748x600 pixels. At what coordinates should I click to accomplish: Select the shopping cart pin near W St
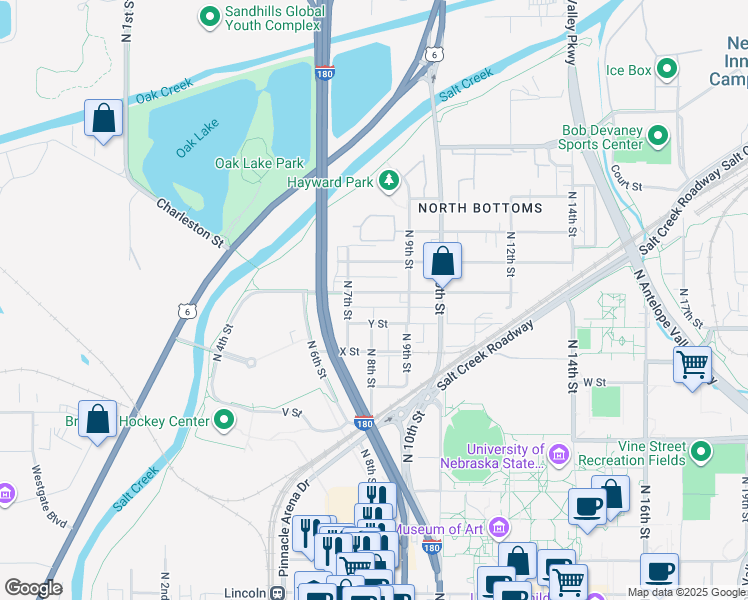click(x=692, y=367)
